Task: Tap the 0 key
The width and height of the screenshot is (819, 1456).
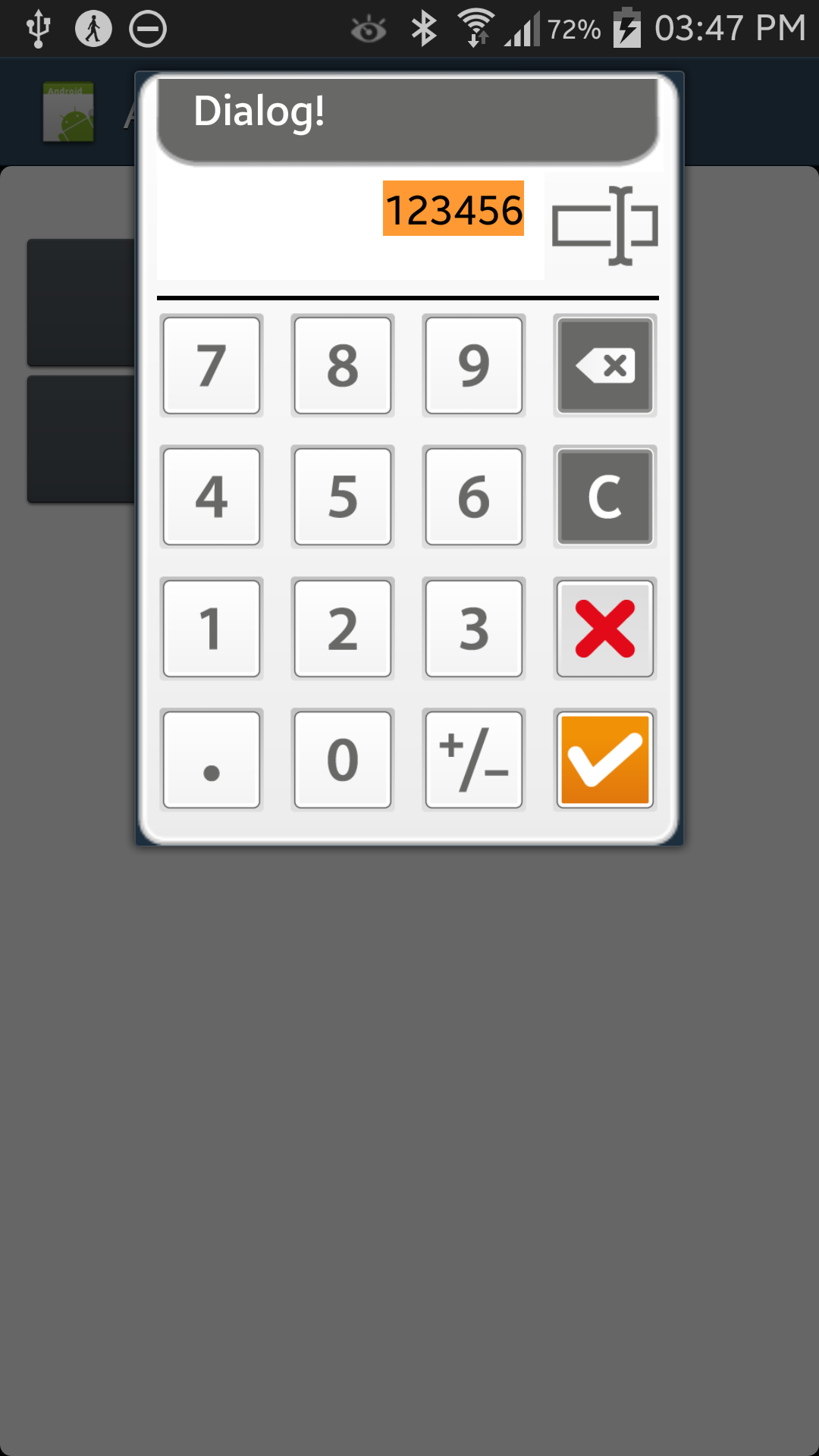Action: [x=343, y=760]
